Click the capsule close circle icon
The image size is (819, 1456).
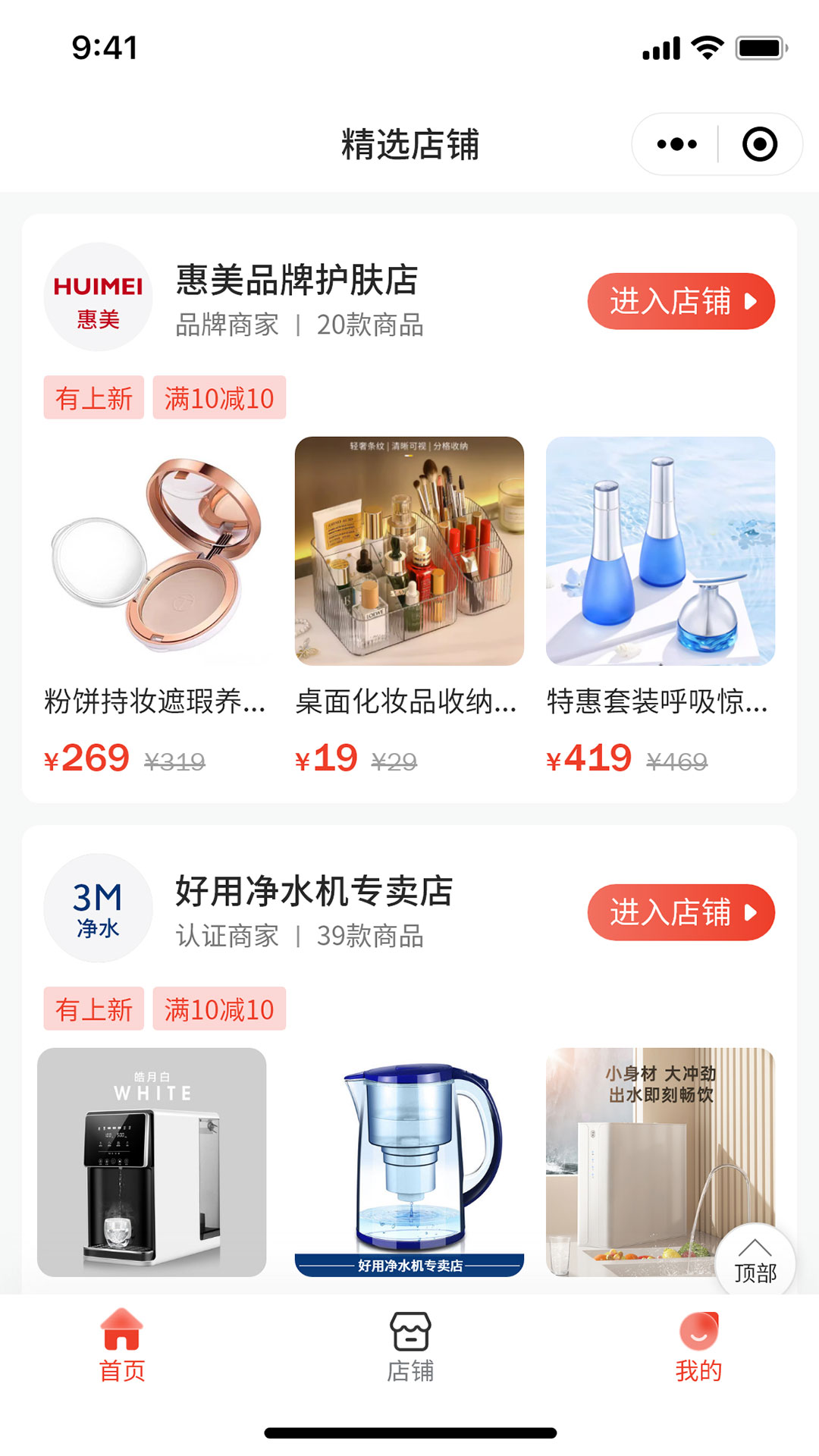[760, 143]
